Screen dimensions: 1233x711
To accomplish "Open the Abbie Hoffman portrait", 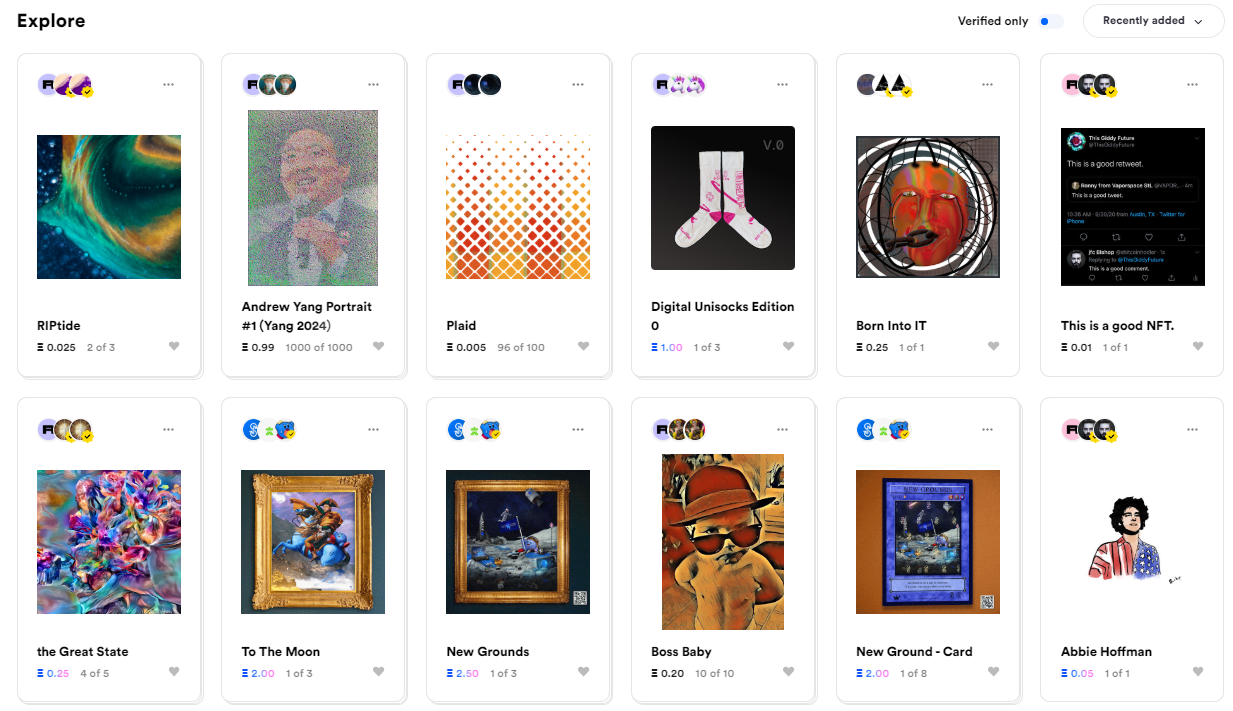I will [1132, 541].
